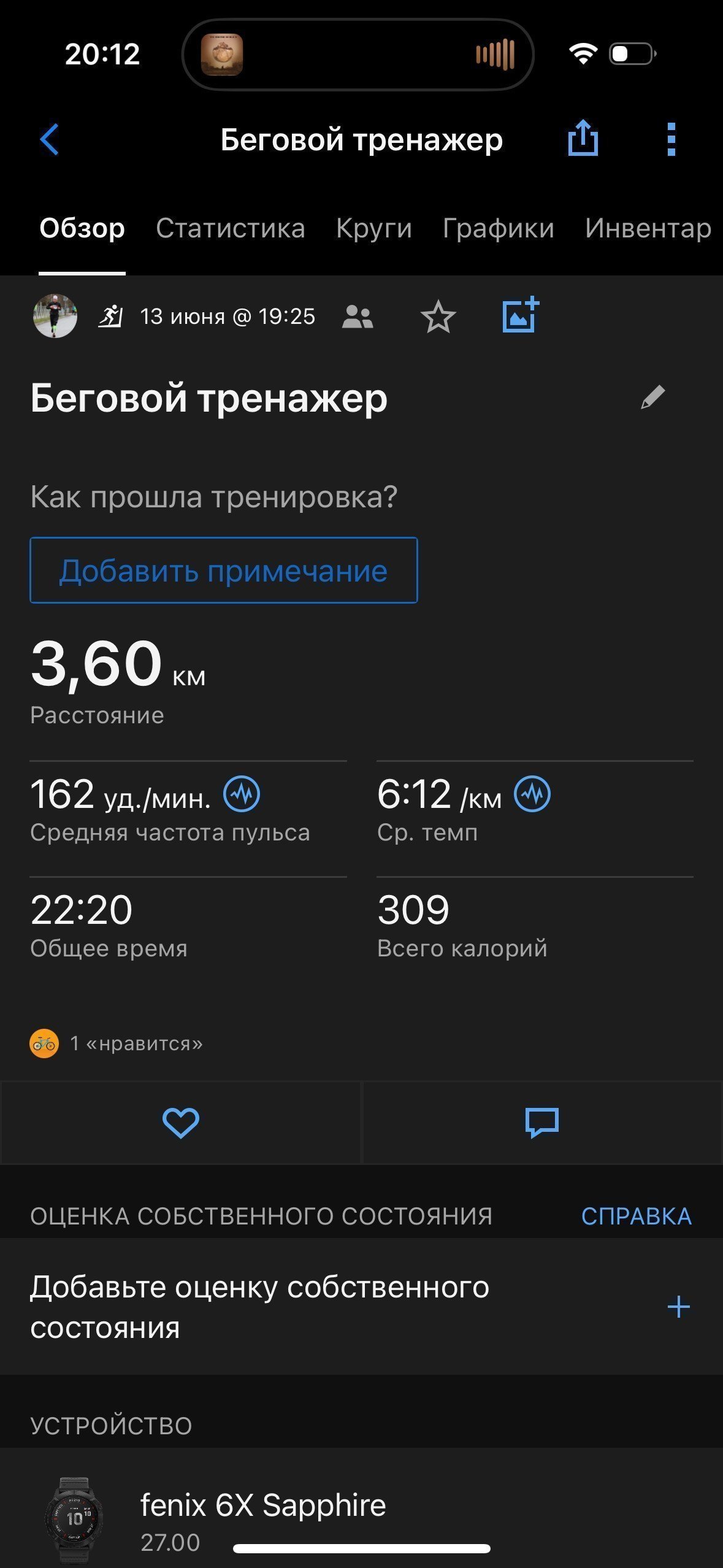Mark activity as favorite with the star
Image resolution: width=723 pixels, height=1568 pixels.
(438, 317)
